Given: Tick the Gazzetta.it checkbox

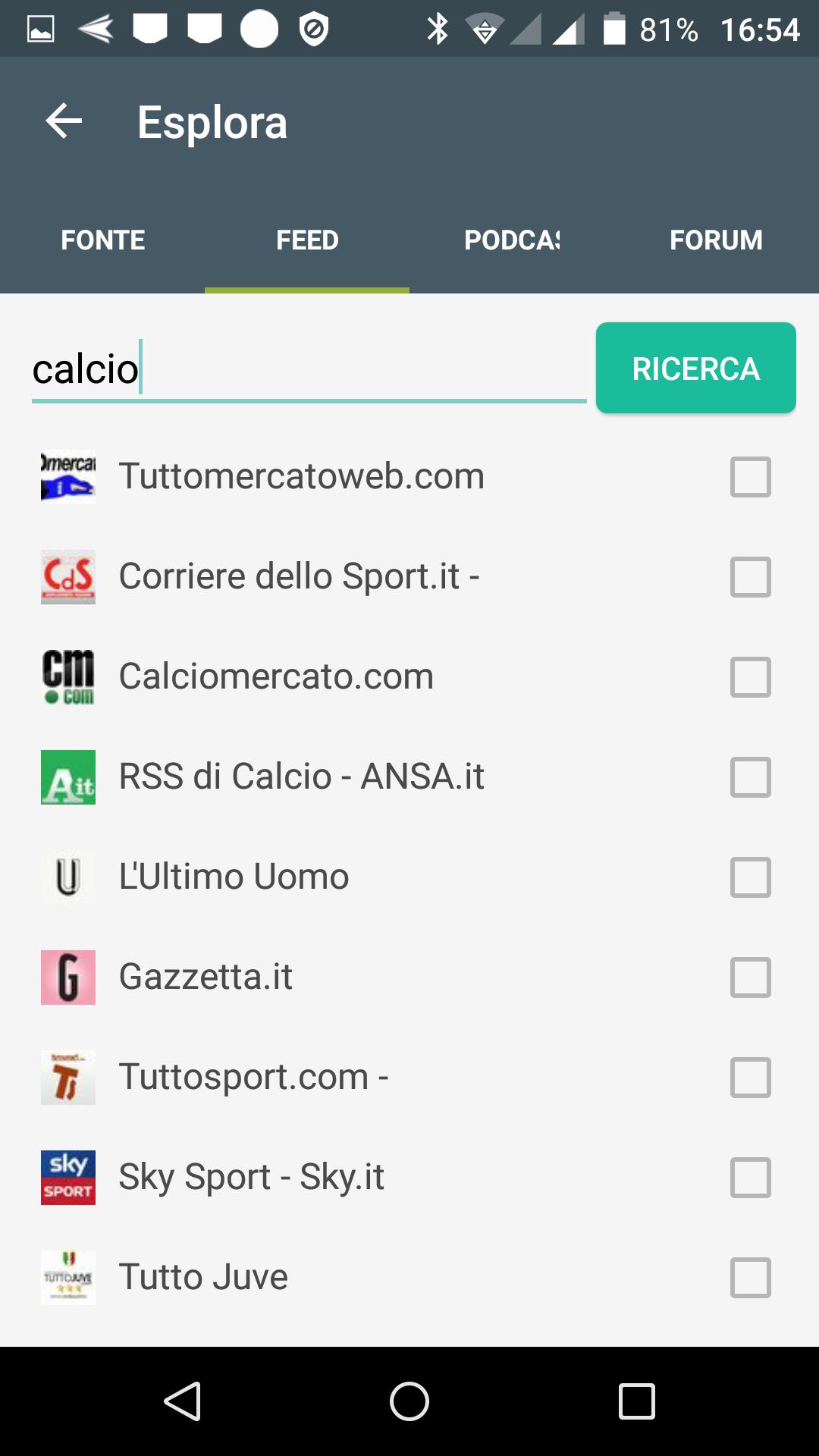Looking at the screenshot, I should pos(750,977).
